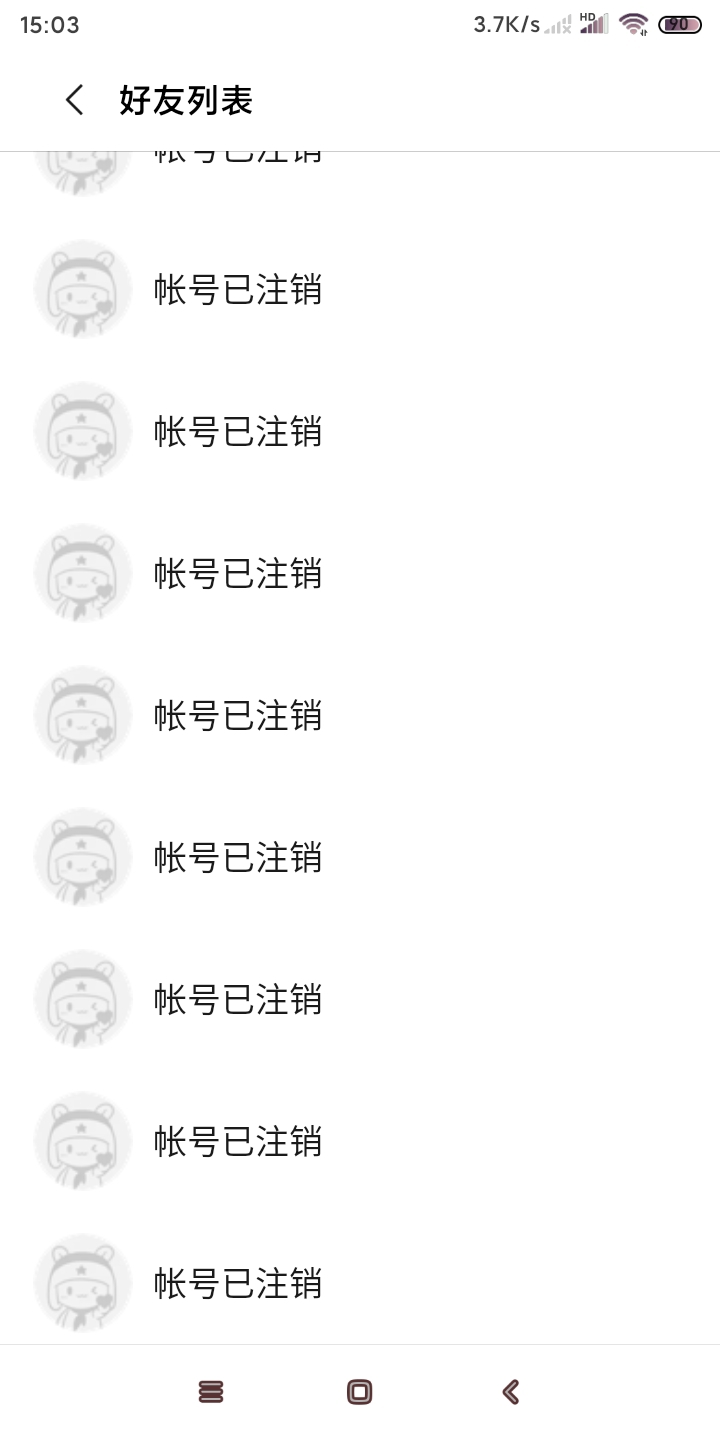The image size is (720, 1440).
Task: Open recent apps from the system navigation bar
Action: [x=211, y=1391]
